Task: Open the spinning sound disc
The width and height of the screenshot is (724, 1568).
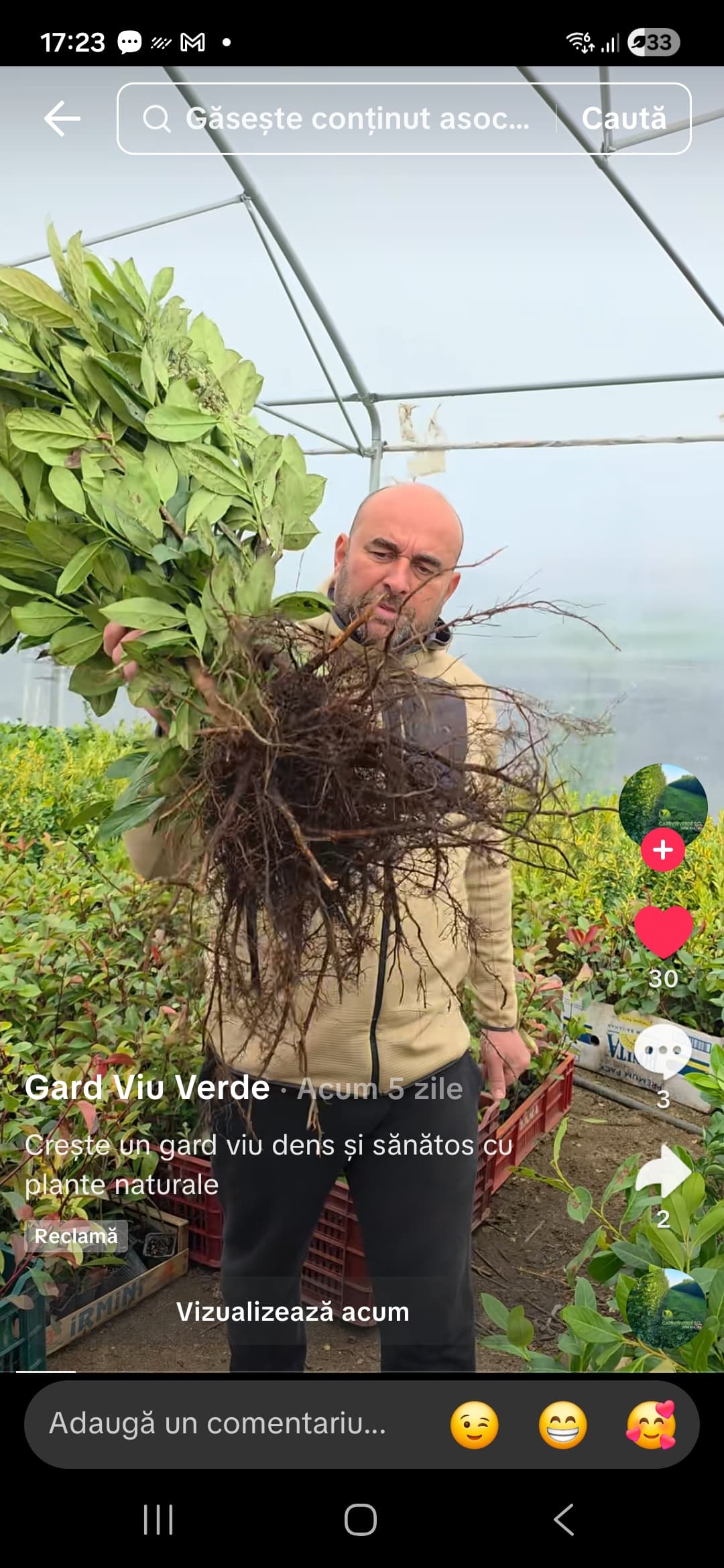Action: coord(665,1309)
